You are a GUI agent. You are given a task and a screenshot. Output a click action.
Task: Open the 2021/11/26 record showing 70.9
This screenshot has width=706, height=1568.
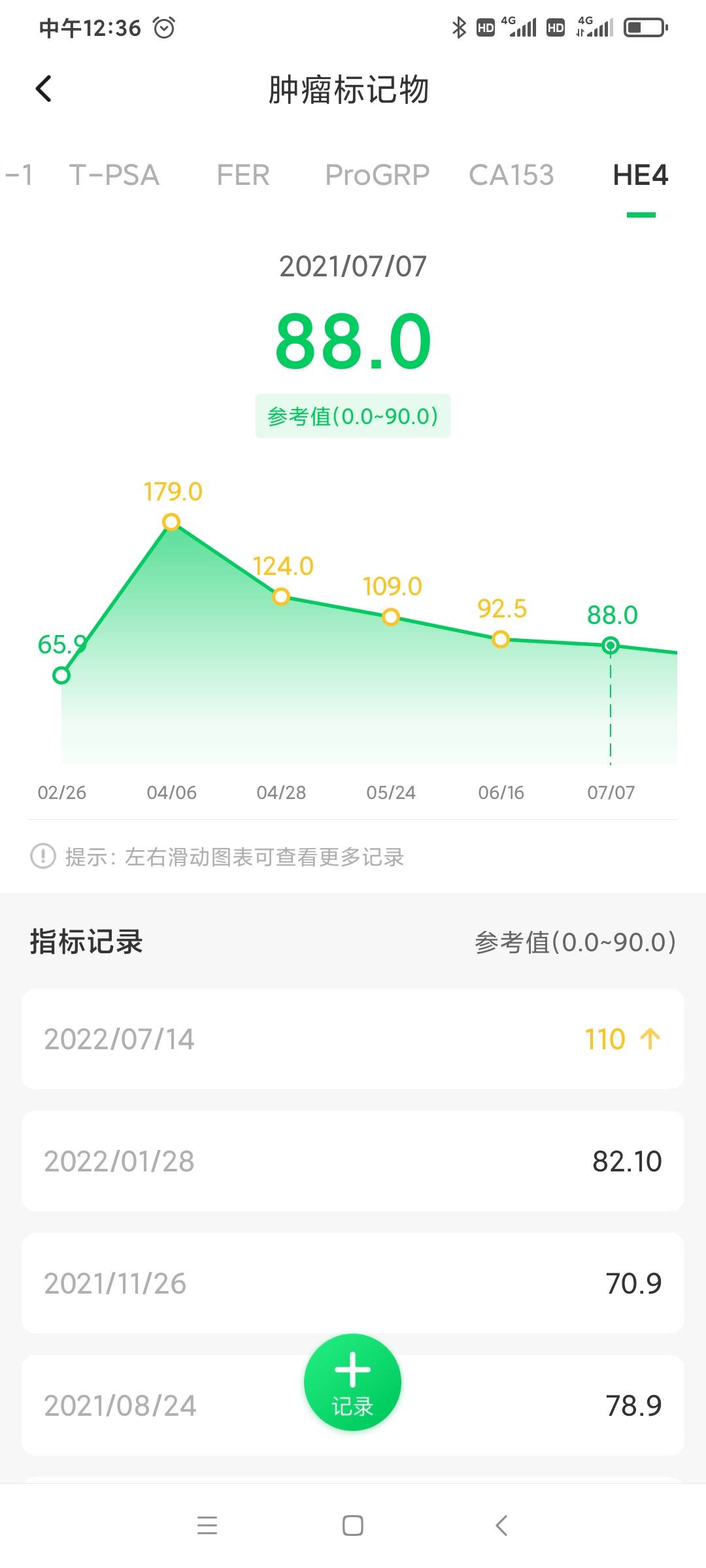click(352, 1282)
